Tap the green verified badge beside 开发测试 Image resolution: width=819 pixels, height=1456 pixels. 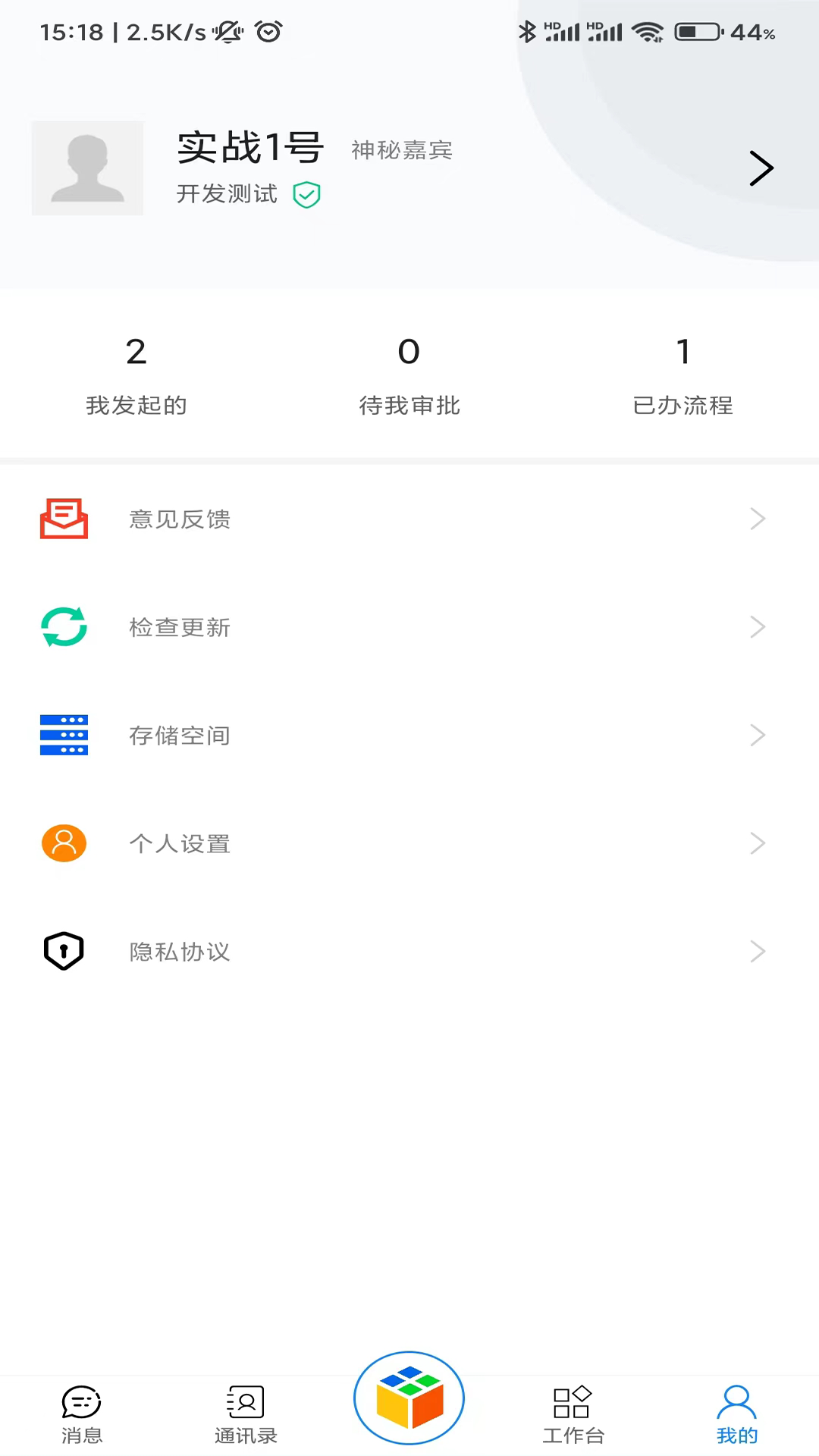coord(306,195)
